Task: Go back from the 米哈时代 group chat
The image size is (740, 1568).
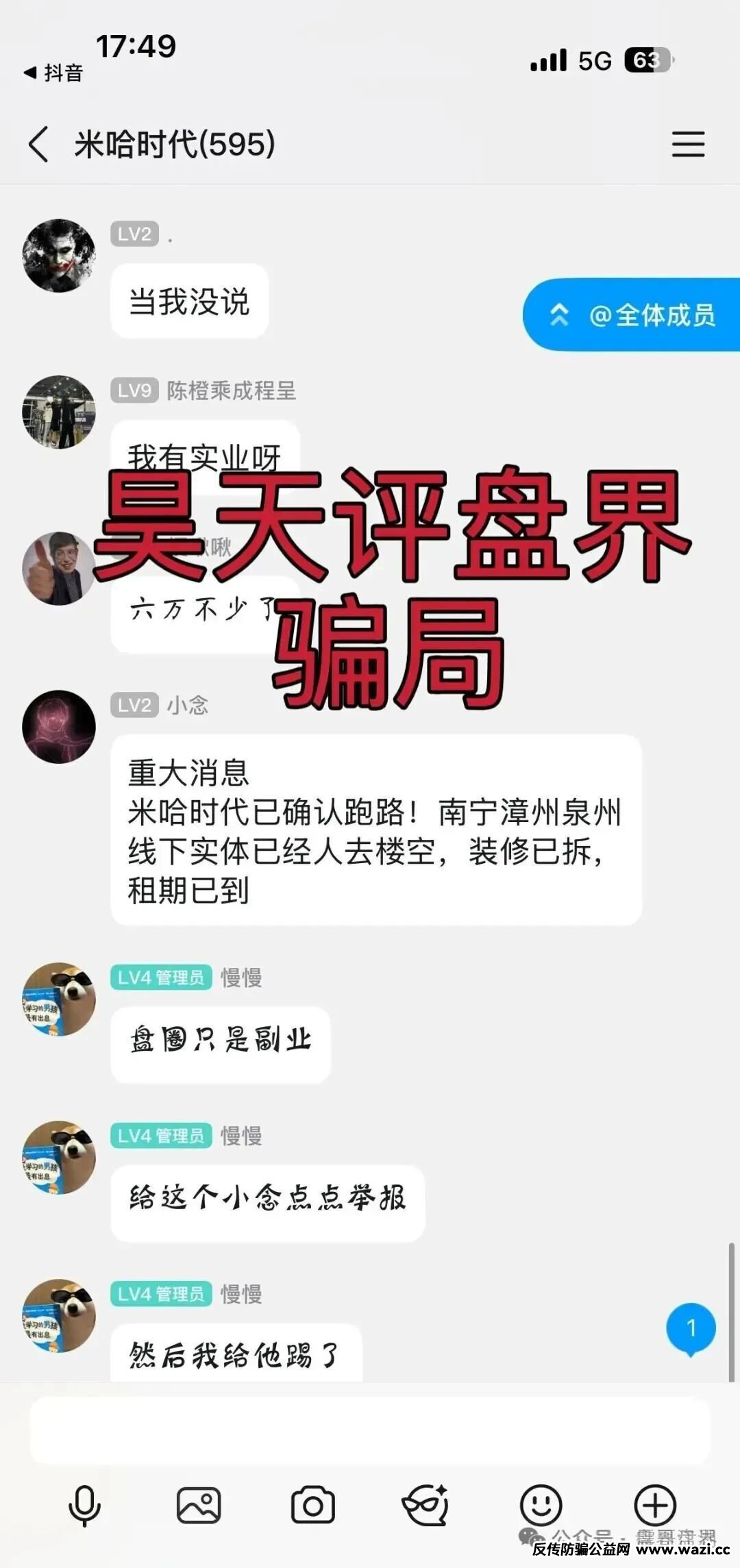Action: click(39, 144)
